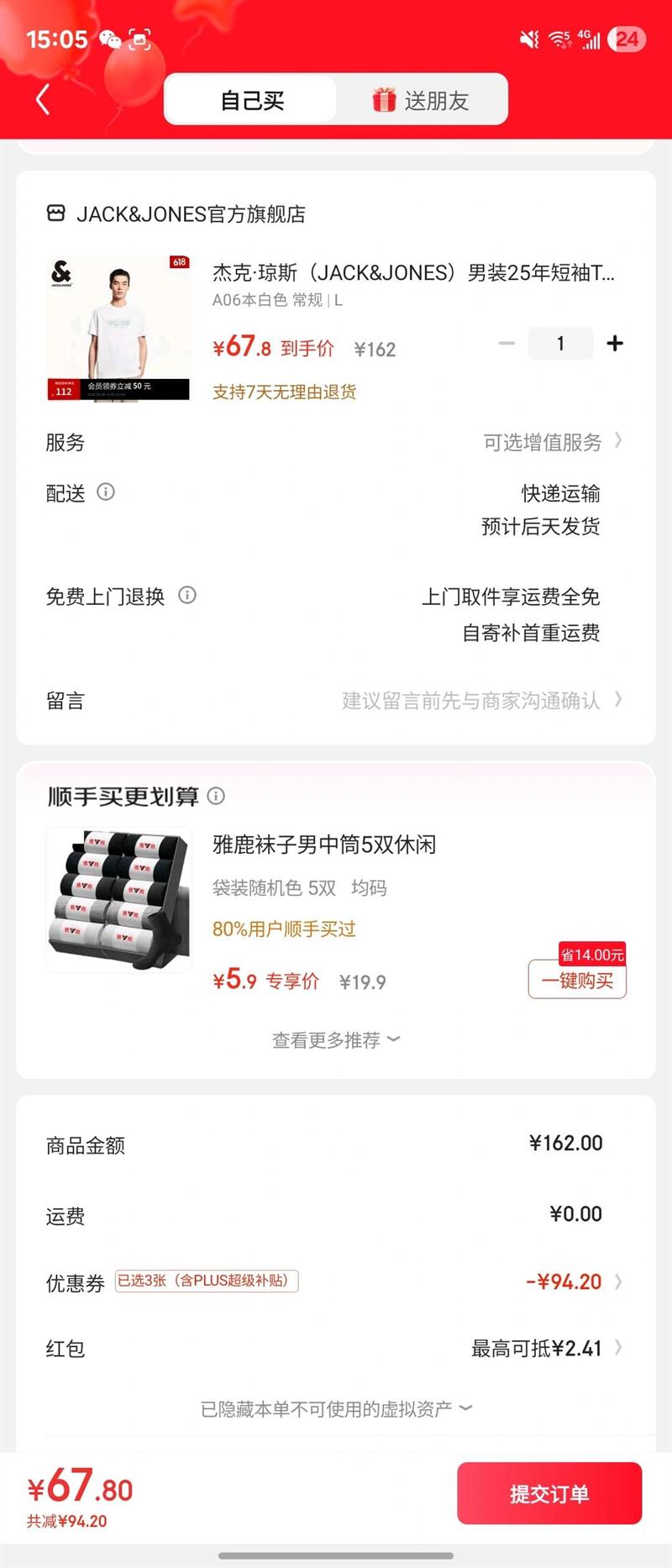Expand 查看更多推荐 recommendations
This screenshot has height=1568, width=672.
[335, 1040]
